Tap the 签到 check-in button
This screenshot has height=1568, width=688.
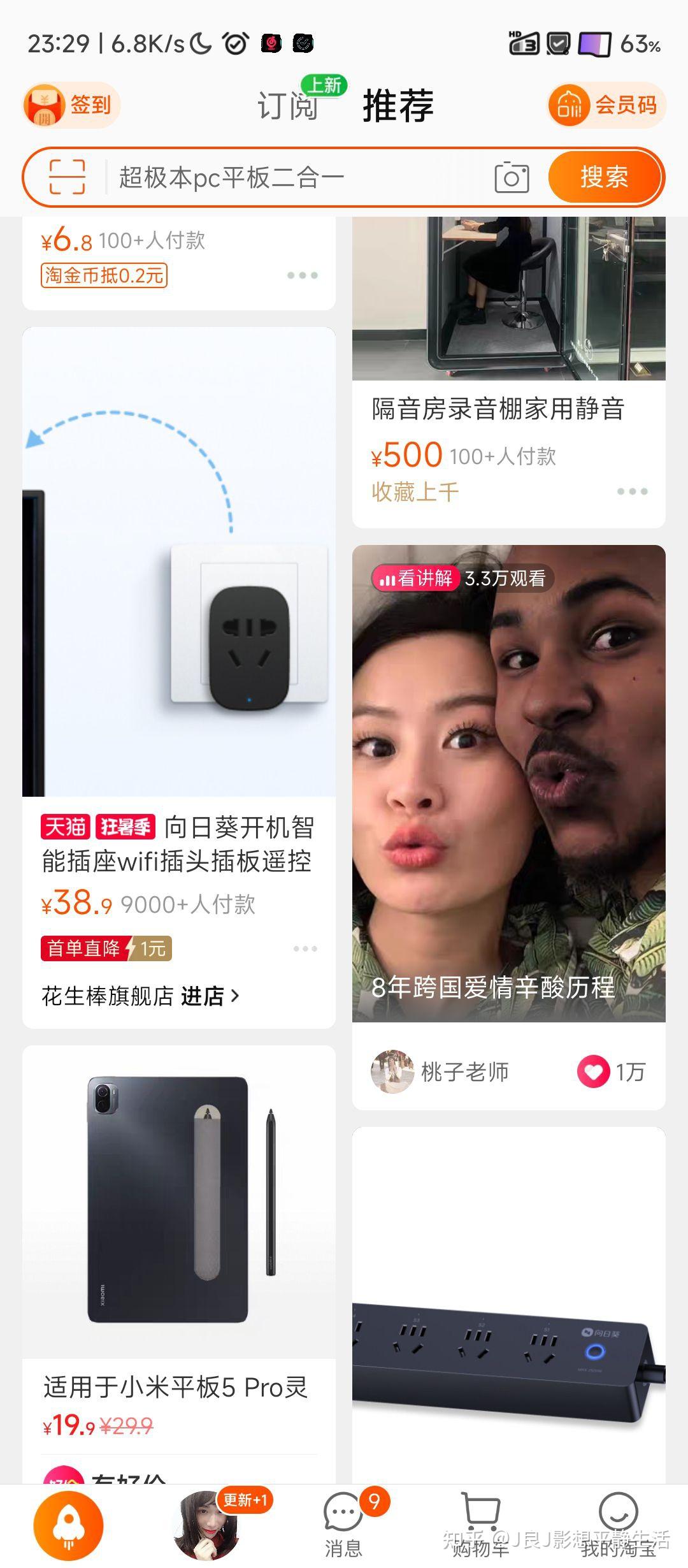pos(71,105)
